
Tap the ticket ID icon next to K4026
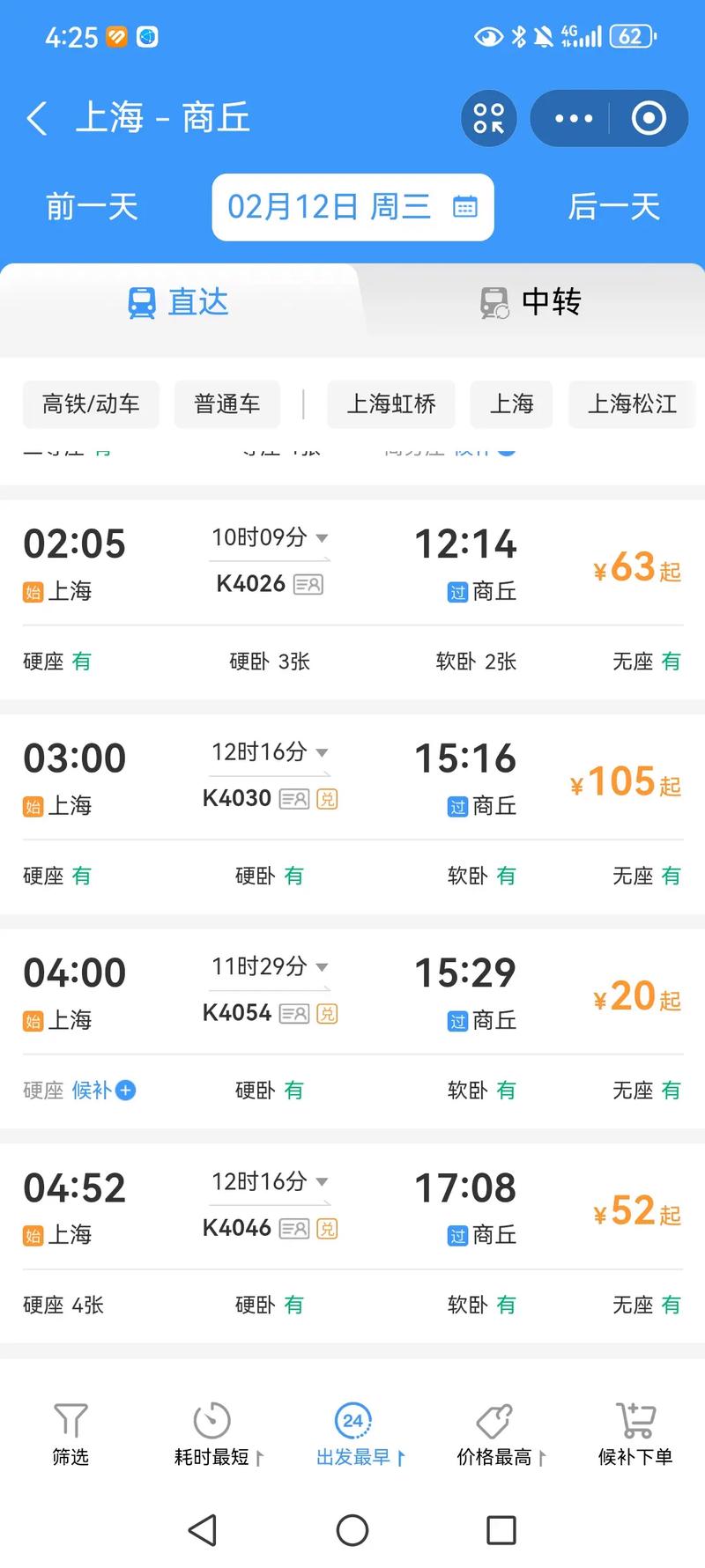(x=308, y=584)
